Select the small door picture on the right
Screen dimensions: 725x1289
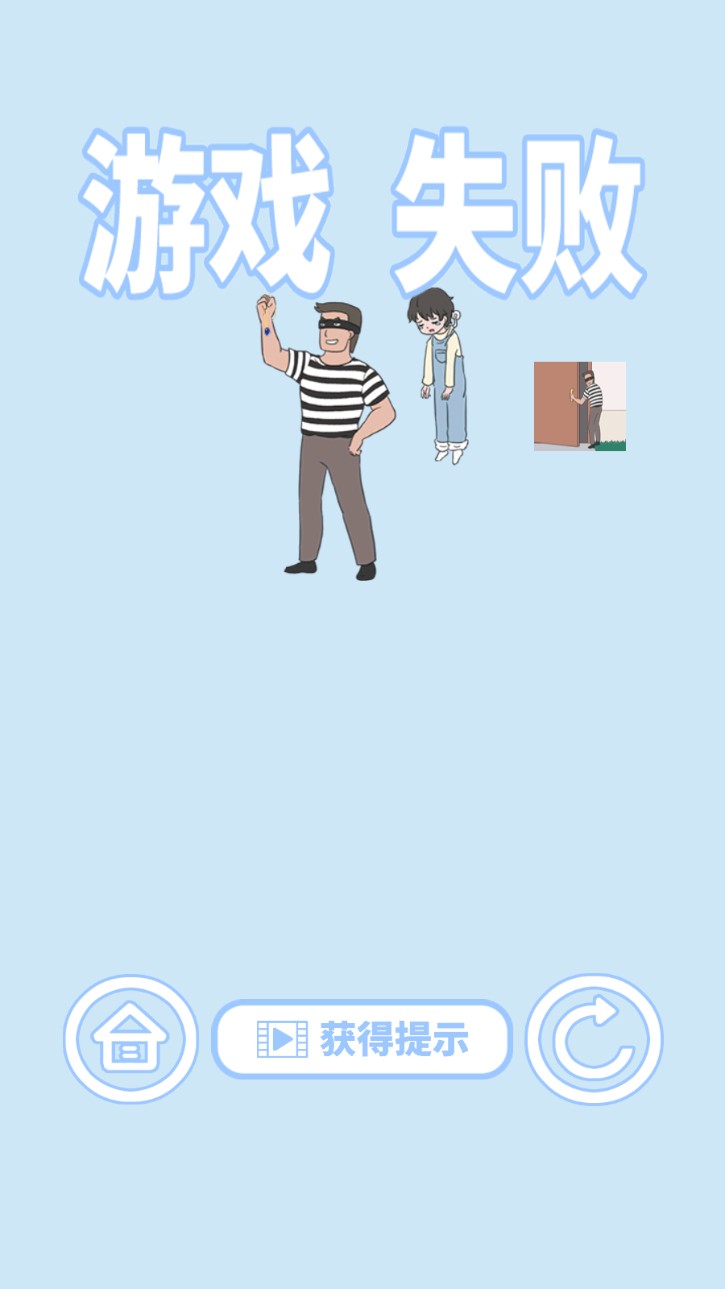point(580,405)
